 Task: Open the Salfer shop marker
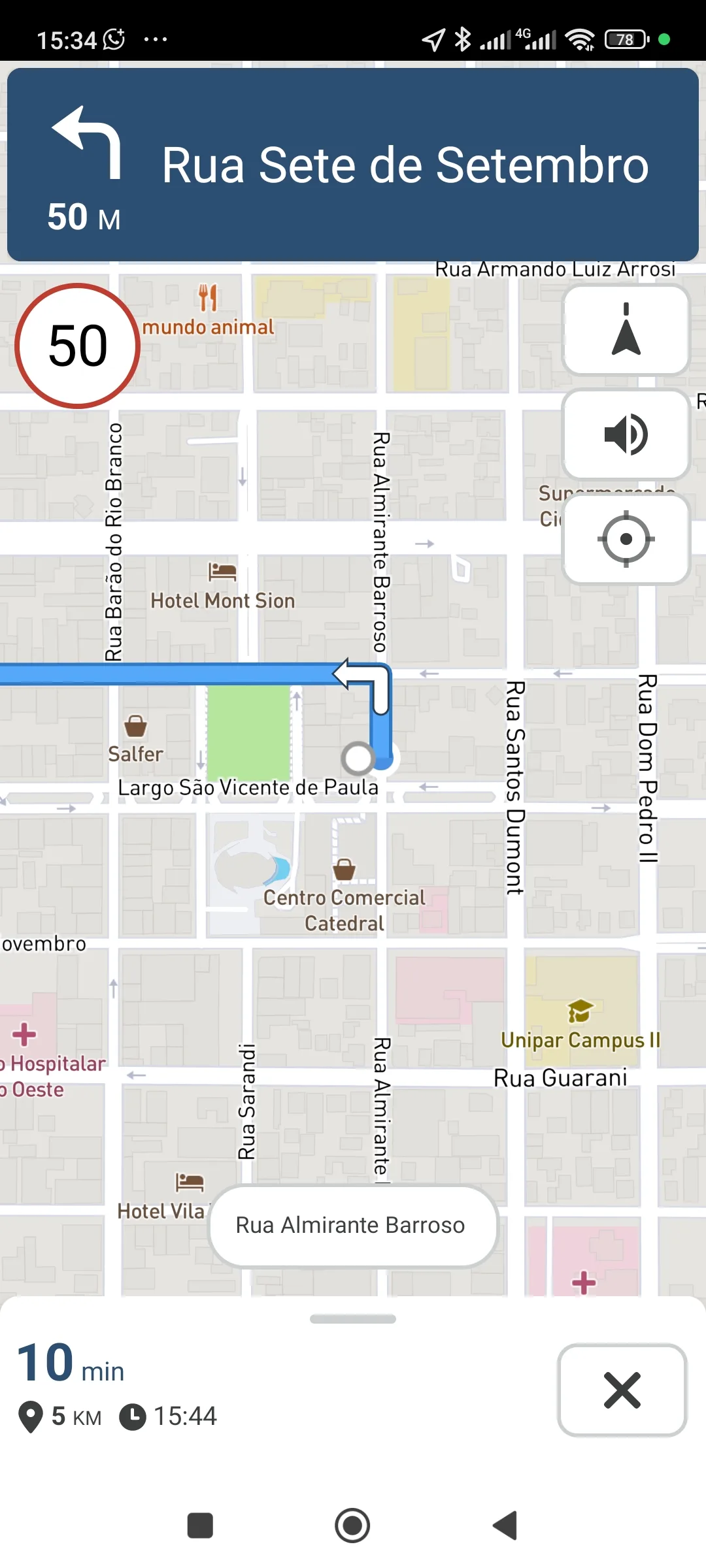pyautogui.click(x=135, y=727)
